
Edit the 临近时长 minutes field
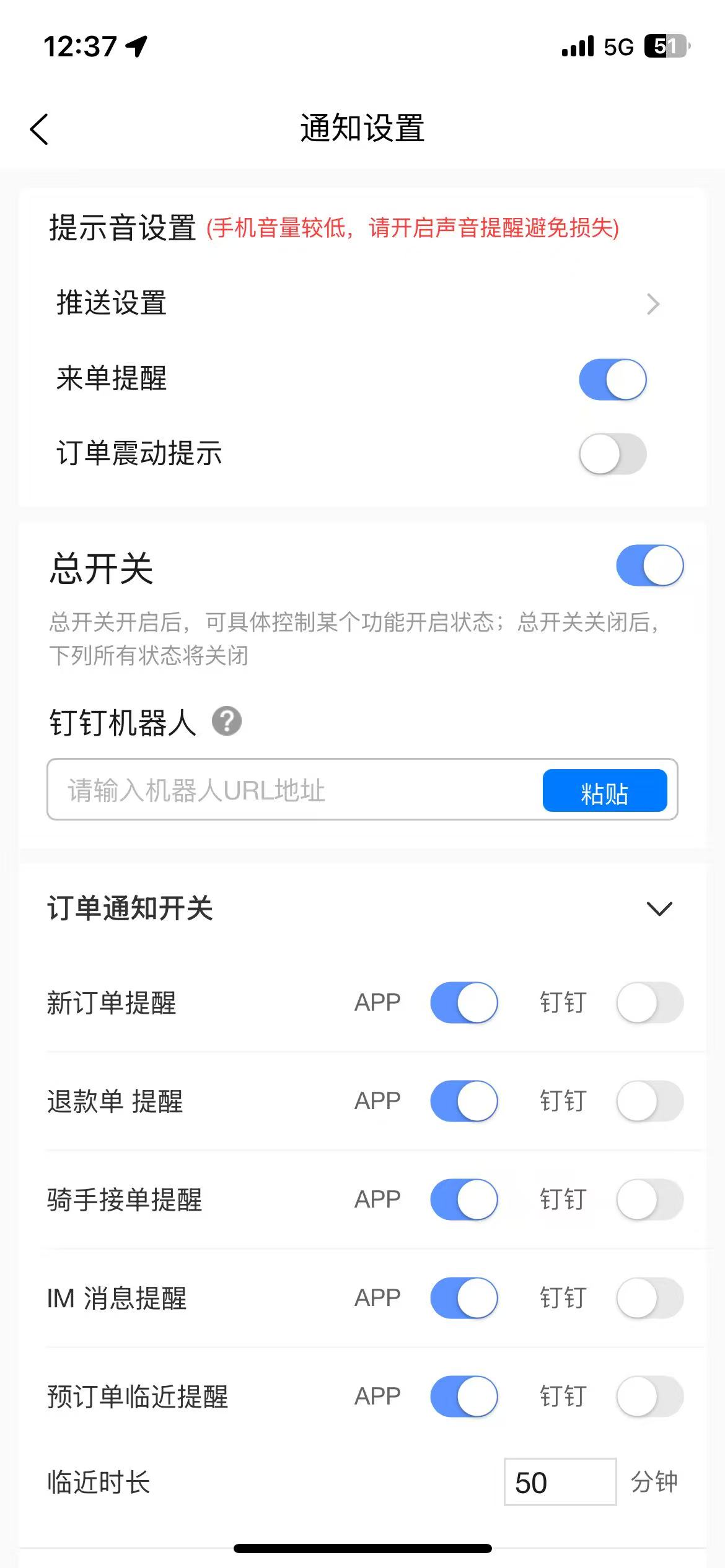[x=560, y=1482]
